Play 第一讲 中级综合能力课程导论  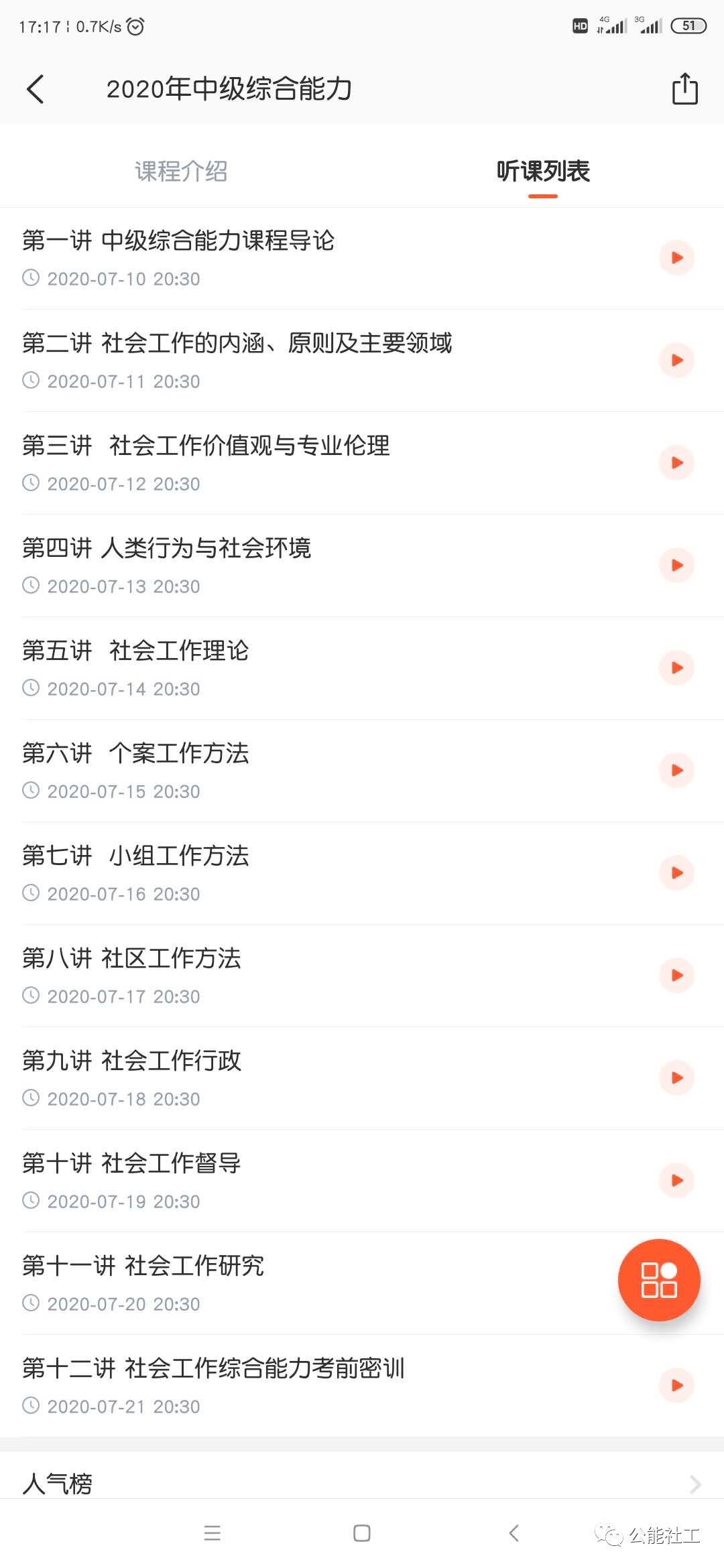point(676,257)
